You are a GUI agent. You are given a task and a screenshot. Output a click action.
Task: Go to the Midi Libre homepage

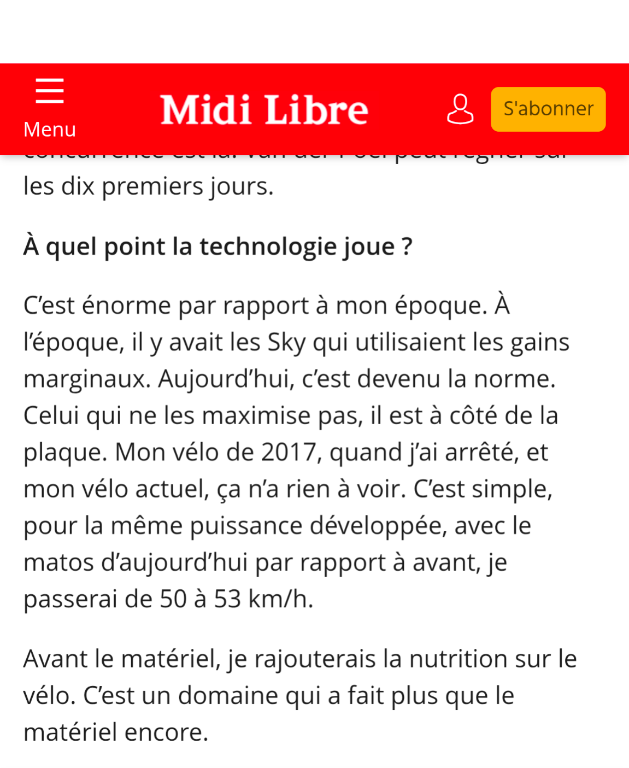(x=264, y=109)
